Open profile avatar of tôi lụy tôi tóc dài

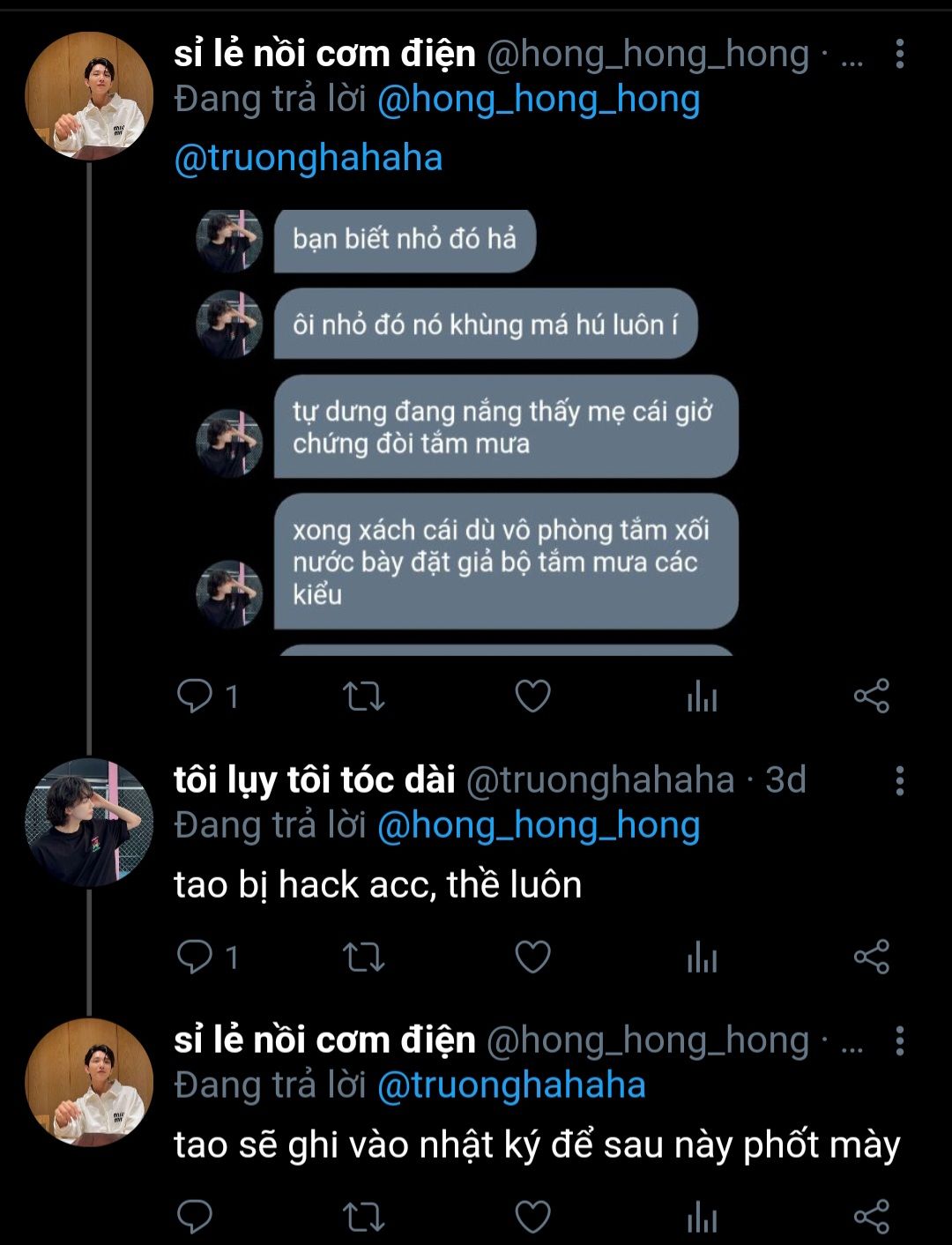point(89,822)
